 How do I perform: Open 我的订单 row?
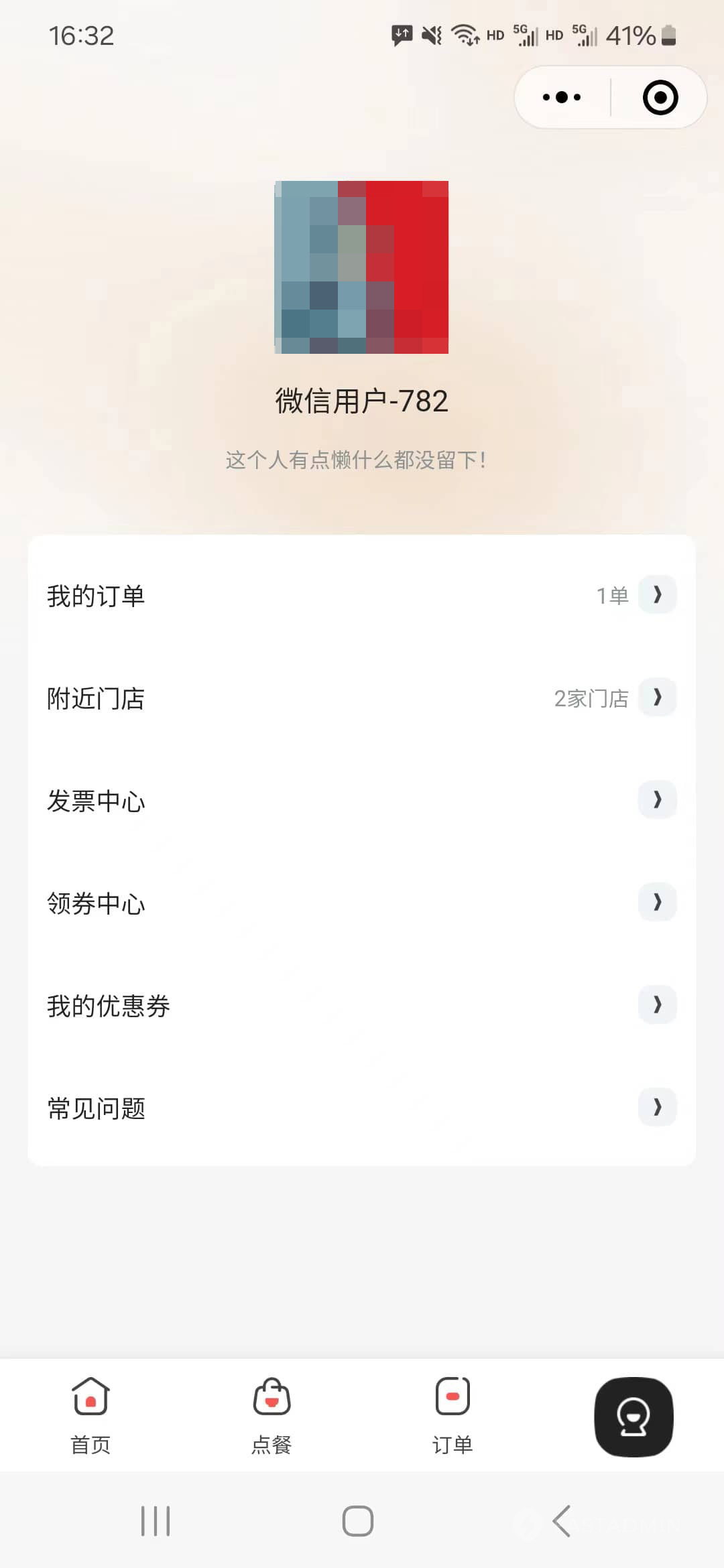pos(362,595)
